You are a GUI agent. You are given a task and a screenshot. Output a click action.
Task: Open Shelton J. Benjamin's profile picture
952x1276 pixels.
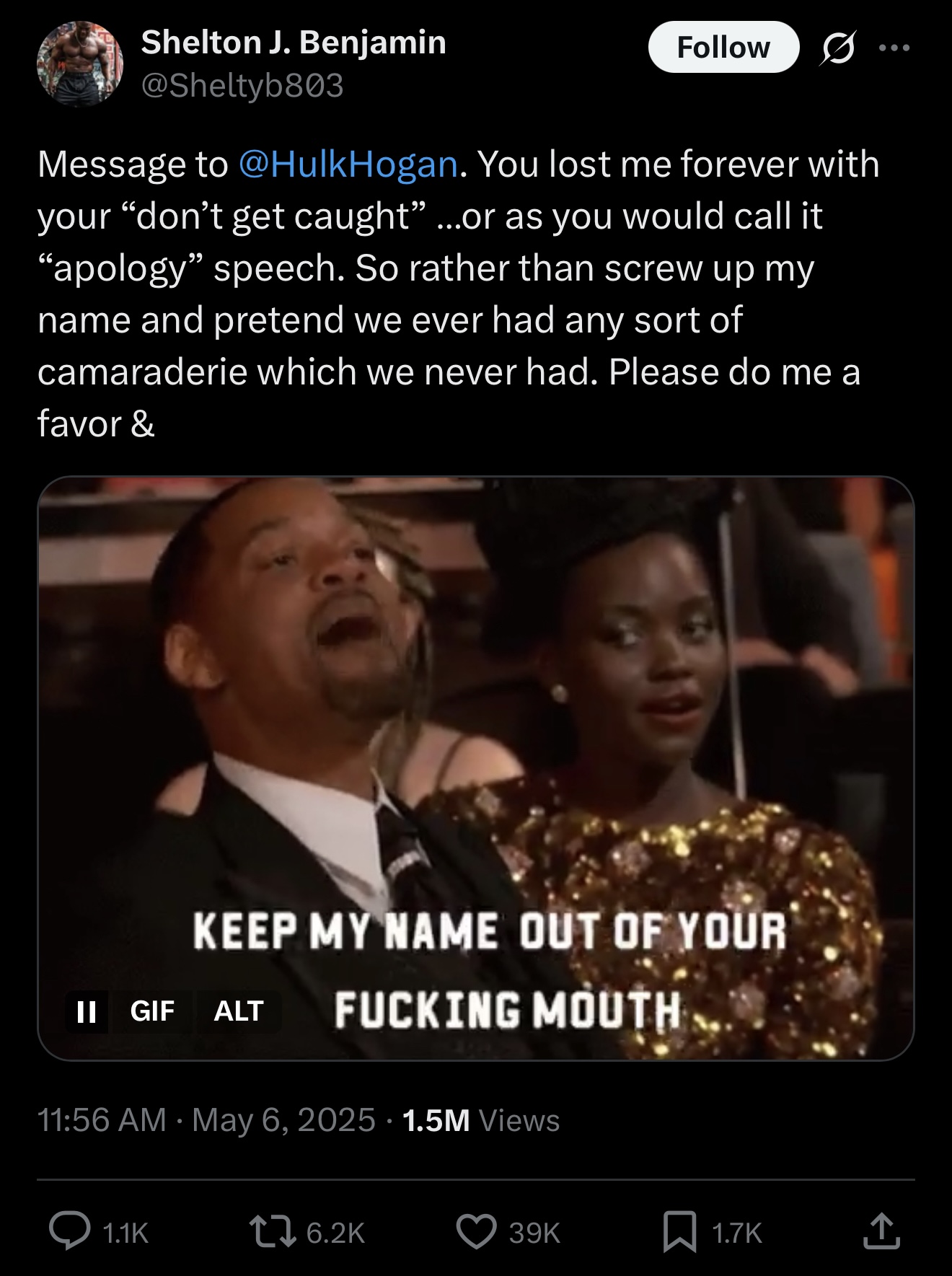click(x=80, y=64)
